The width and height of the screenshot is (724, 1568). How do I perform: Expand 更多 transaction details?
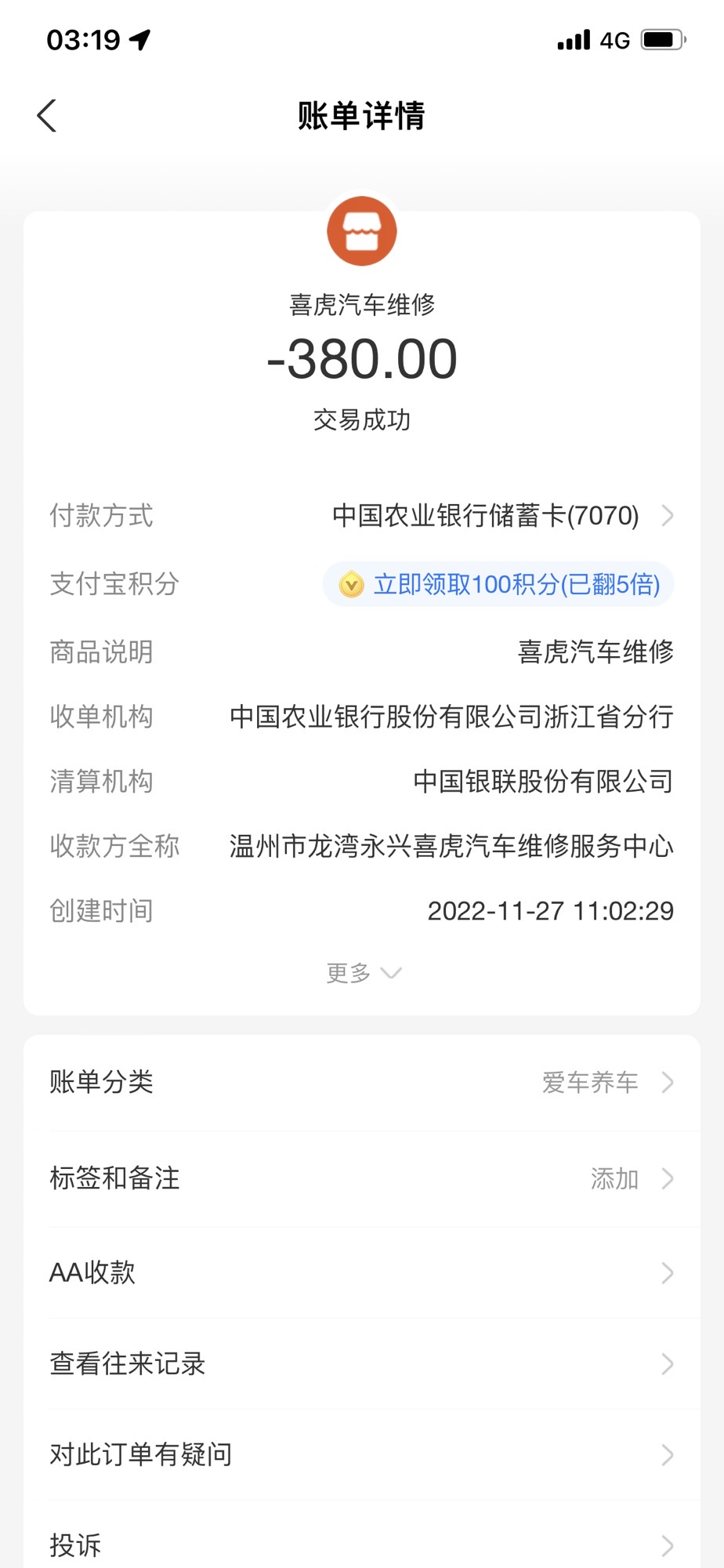(x=362, y=973)
